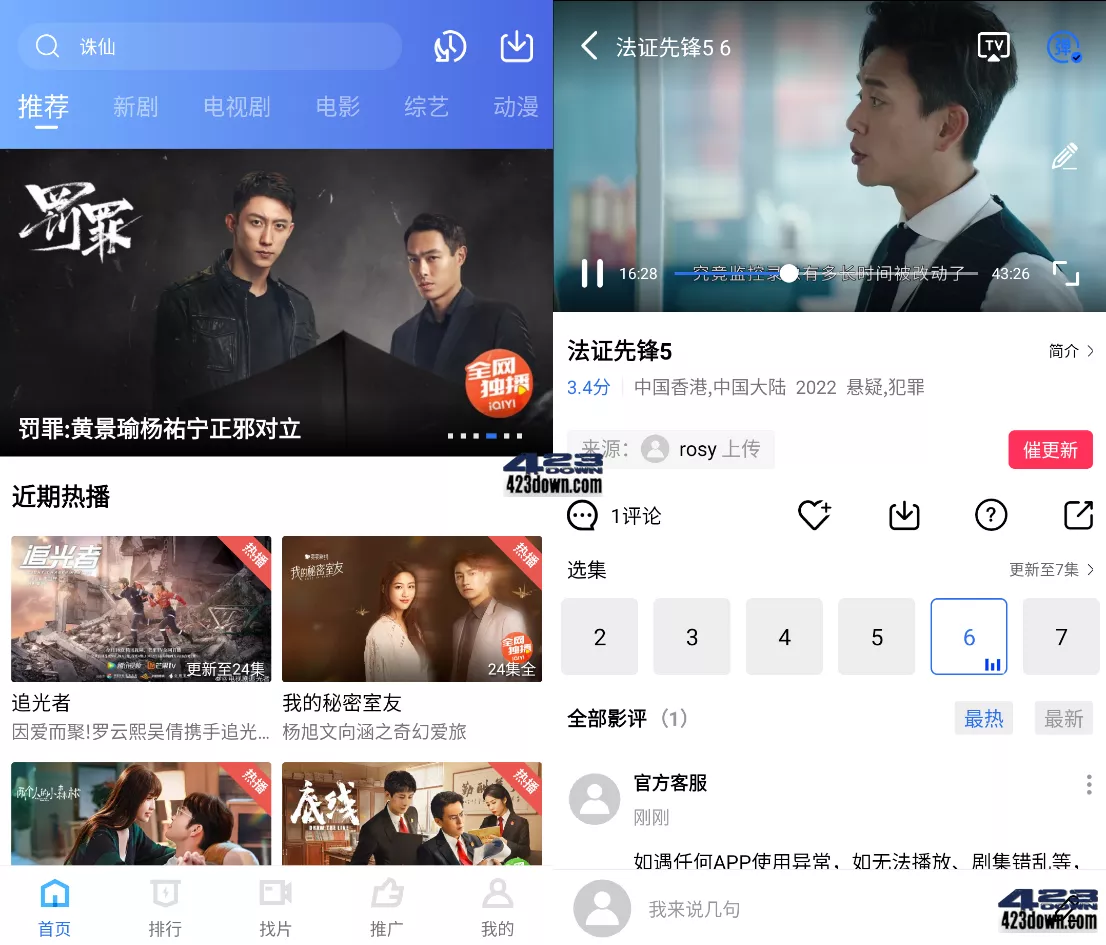Open the watch history clock icon

(x=450, y=47)
